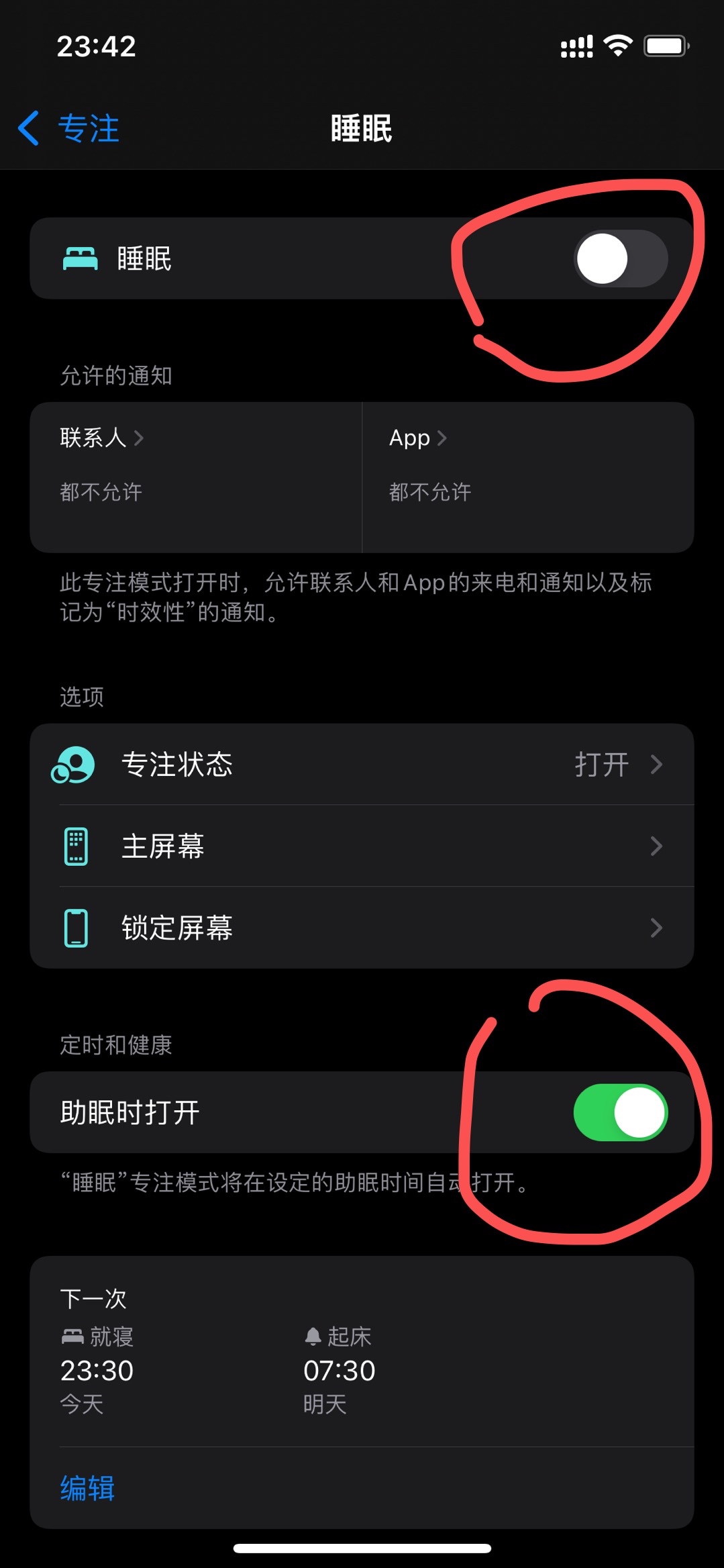
Task: Open 锁定屏幕 options
Action: click(361, 928)
